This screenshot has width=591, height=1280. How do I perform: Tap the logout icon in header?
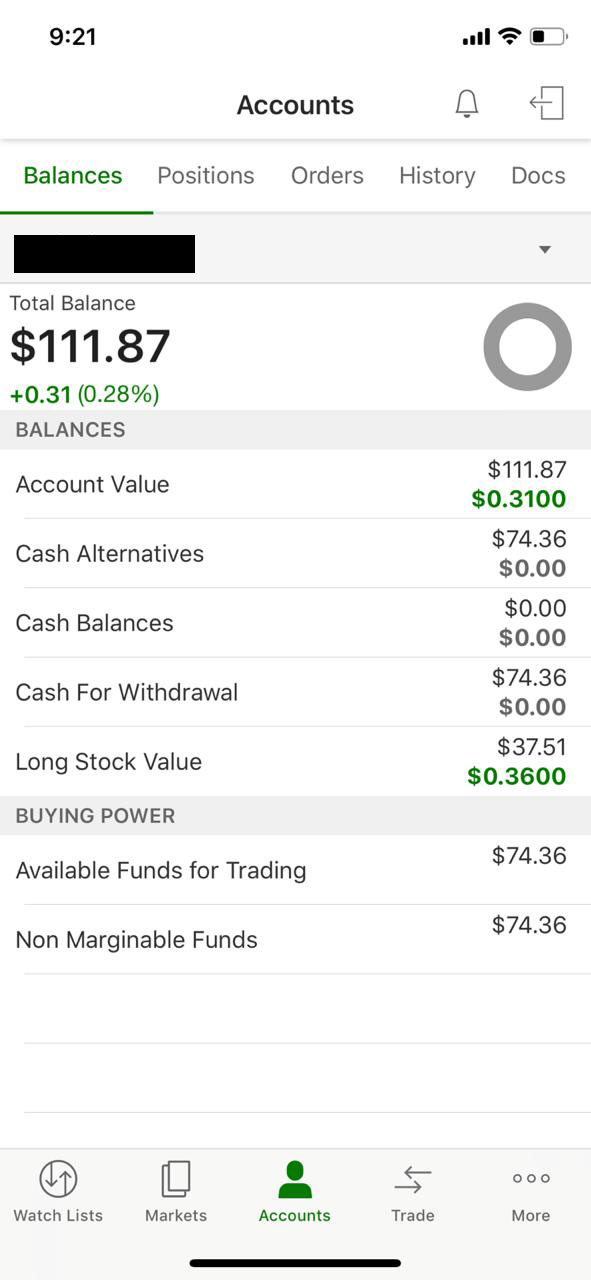pos(547,103)
